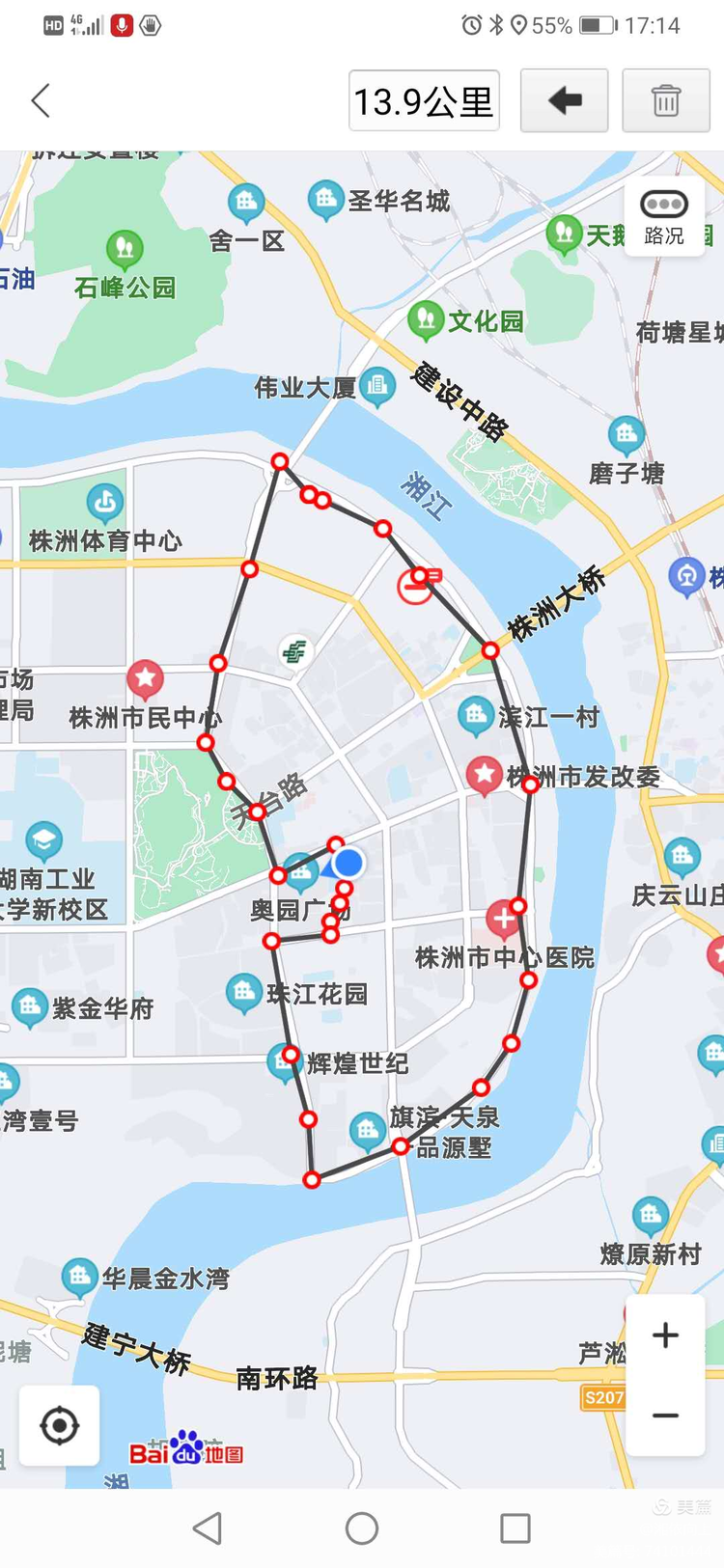Tap the 株洲体育中心 marker
The width and height of the screenshot is (724, 1568).
[105, 502]
